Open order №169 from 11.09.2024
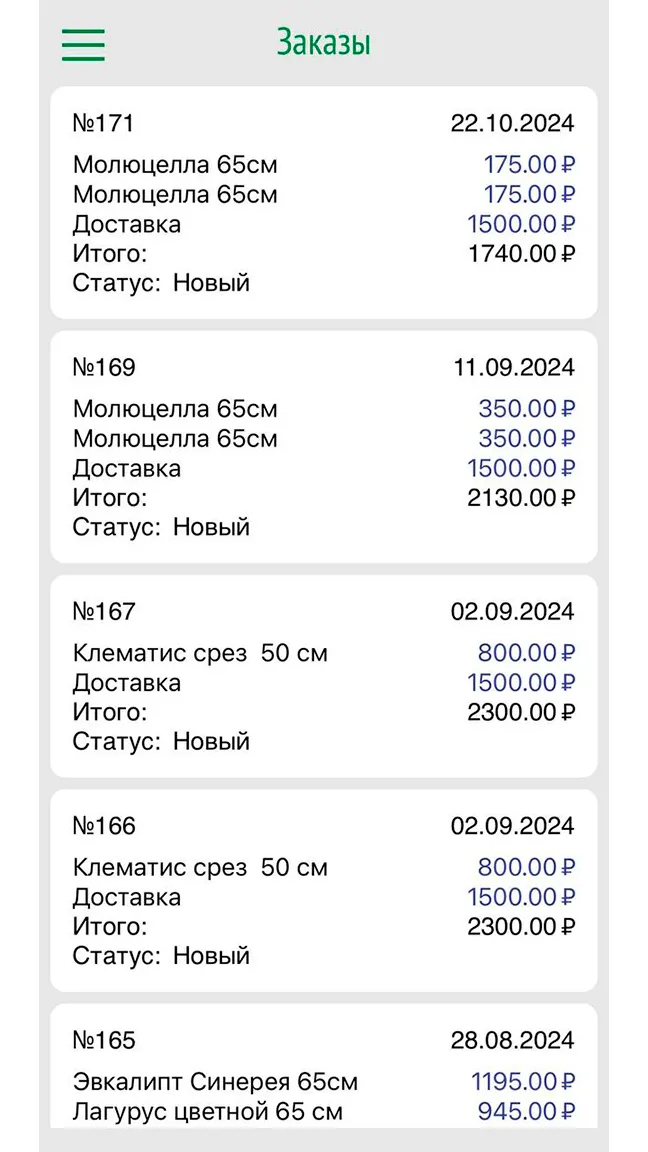648x1152 pixels. point(324,447)
